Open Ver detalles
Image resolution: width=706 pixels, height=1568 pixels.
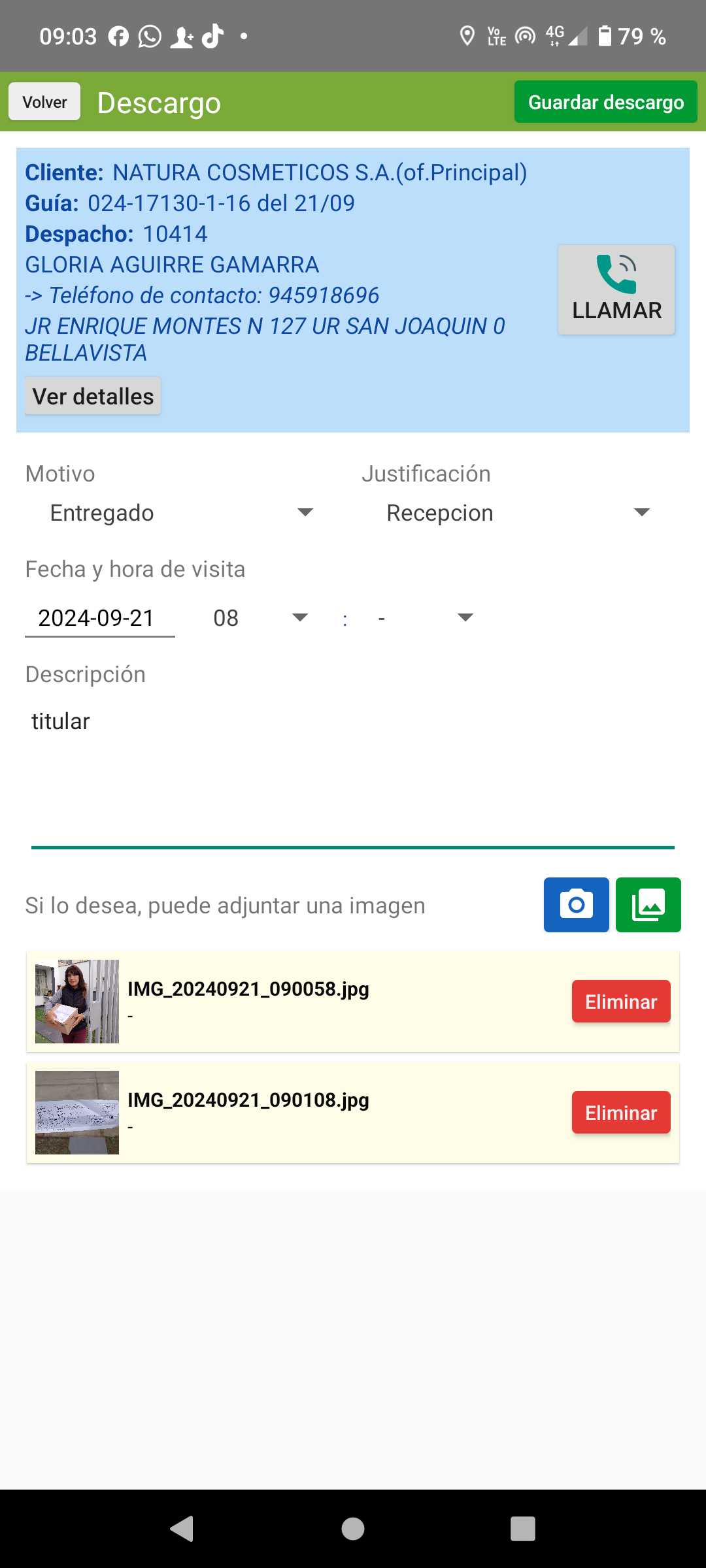click(93, 396)
